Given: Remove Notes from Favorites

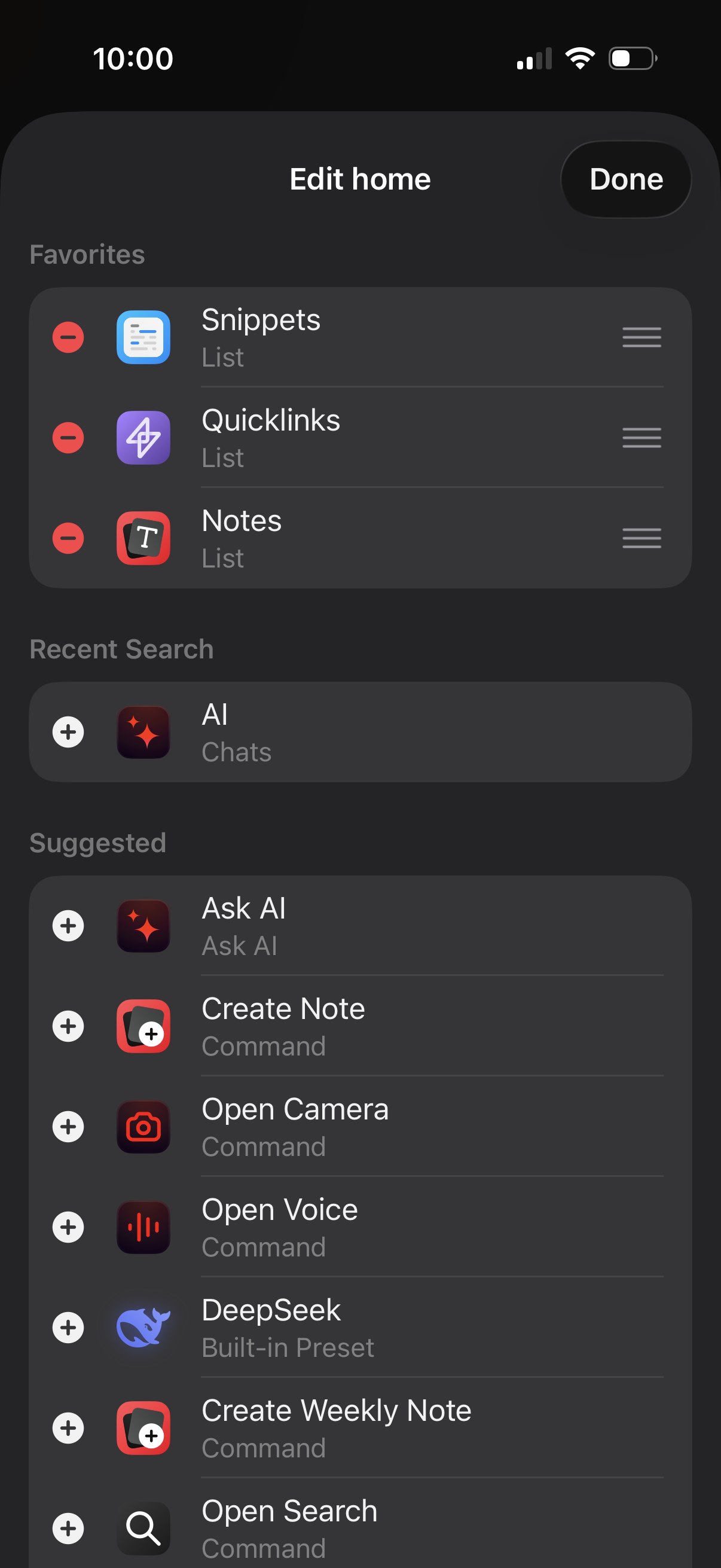Looking at the screenshot, I should tap(68, 539).
